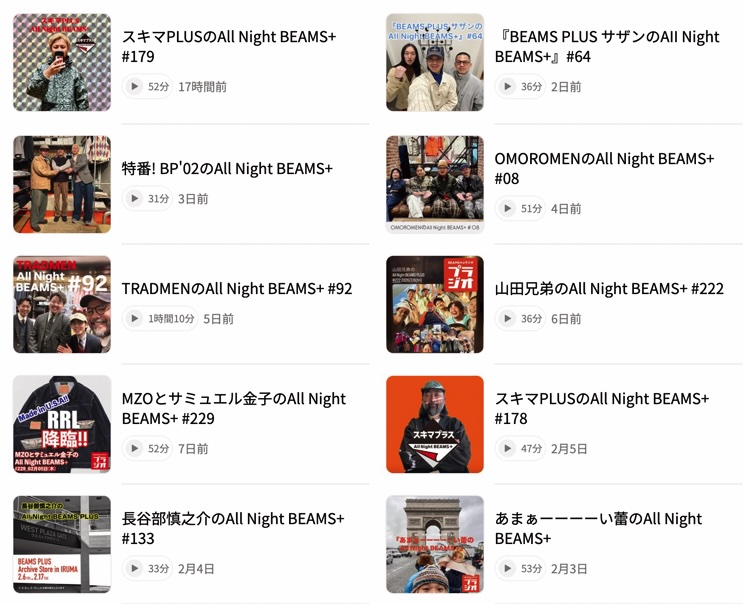This screenshot has height=604, width=743.
Task: Open cover art of スキマPLUS #179 episode
Action: click(x=62, y=62)
